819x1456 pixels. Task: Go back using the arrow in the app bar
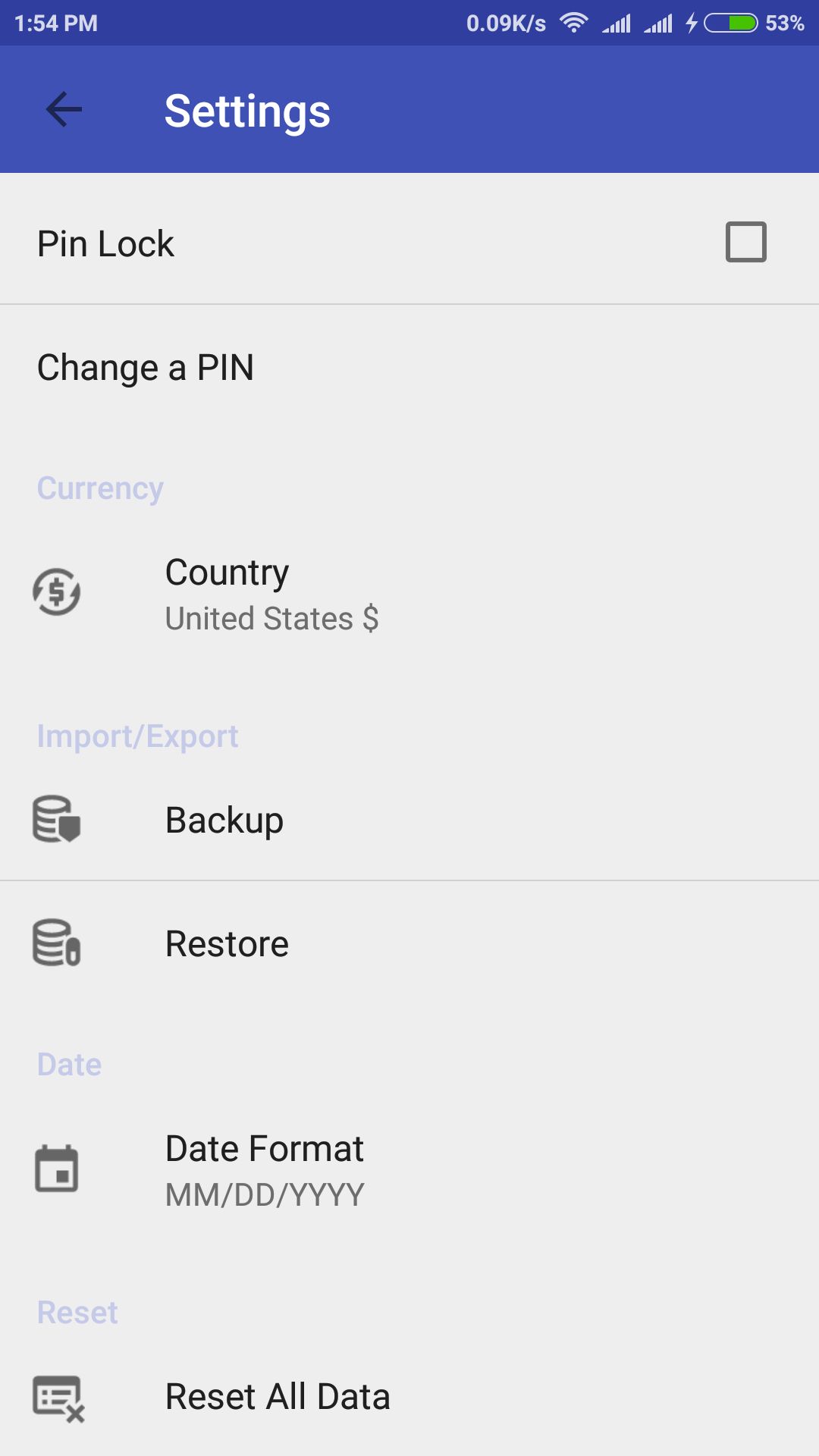pyautogui.click(x=64, y=110)
